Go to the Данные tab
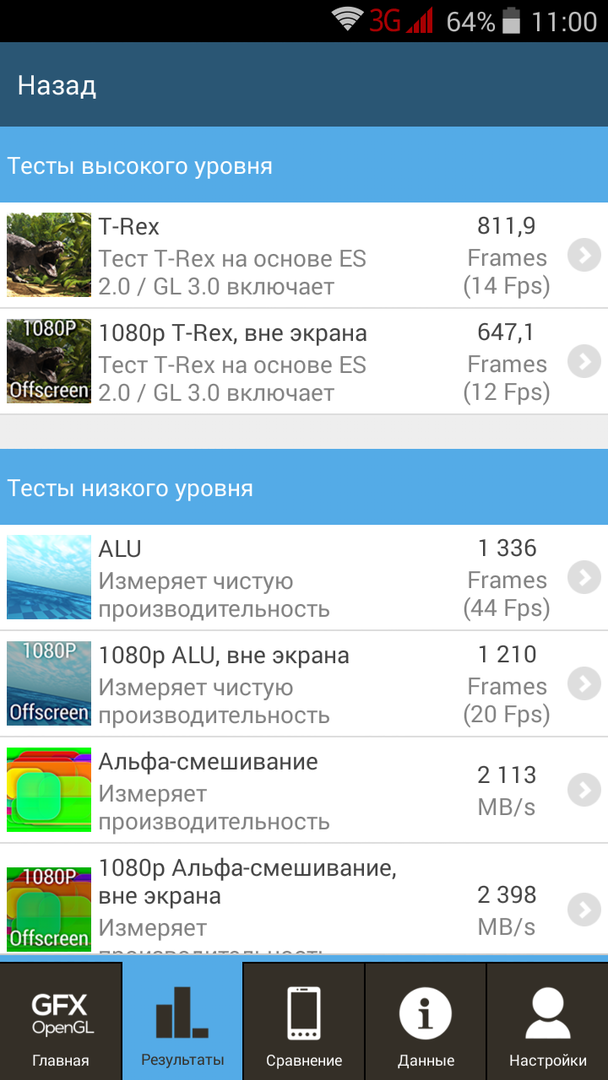Viewport: 608px width, 1080px height. click(x=425, y=1021)
